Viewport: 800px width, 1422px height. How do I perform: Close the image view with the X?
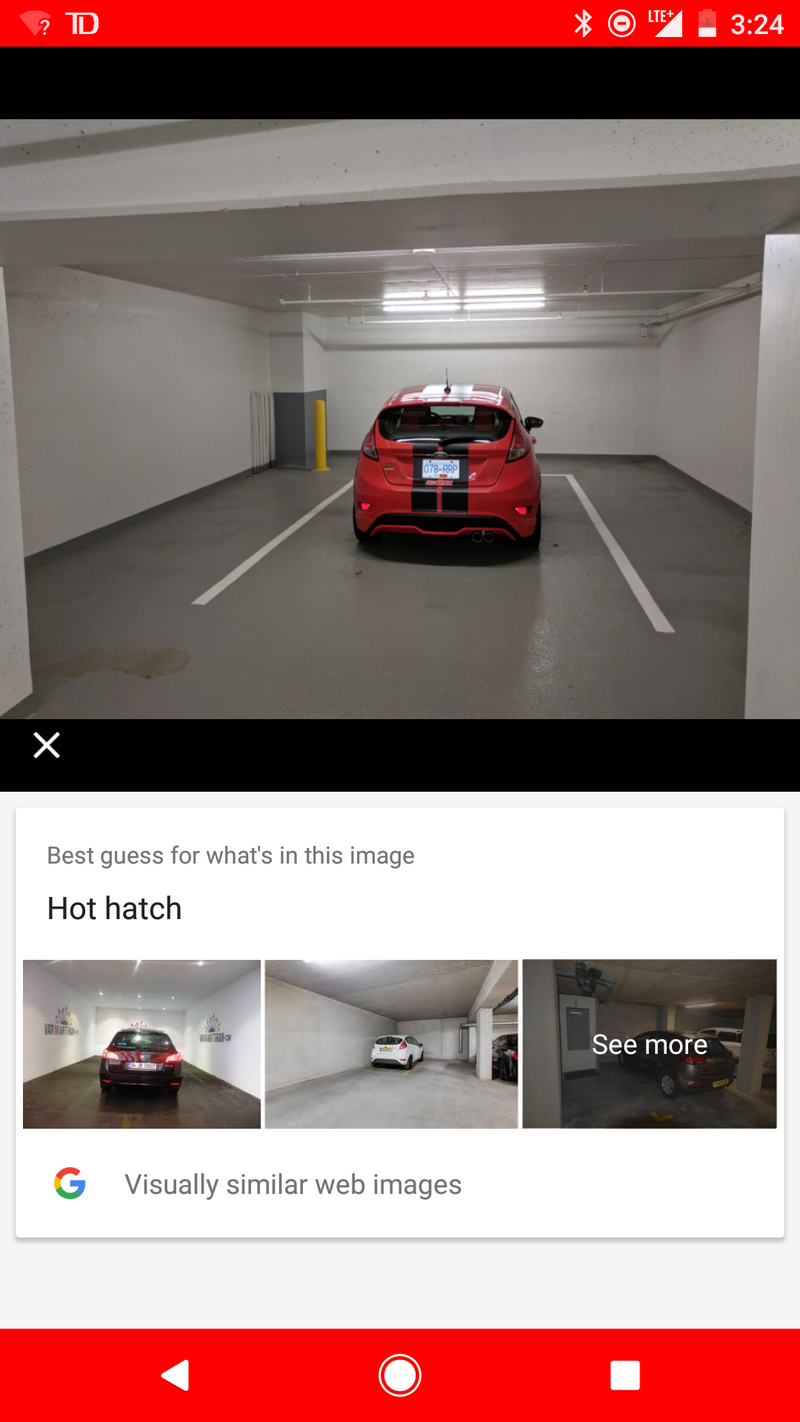point(46,745)
